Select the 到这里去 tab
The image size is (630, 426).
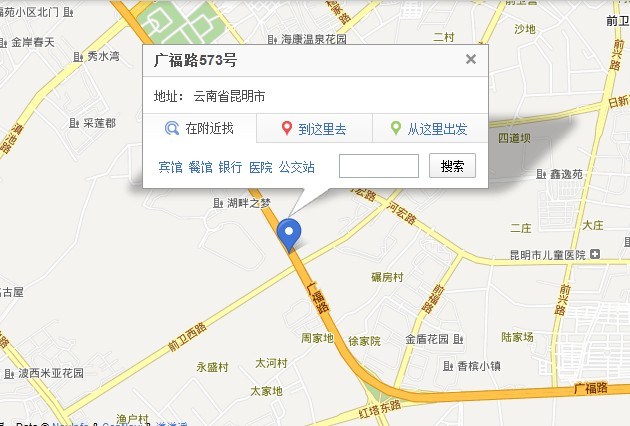coord(314,129)
